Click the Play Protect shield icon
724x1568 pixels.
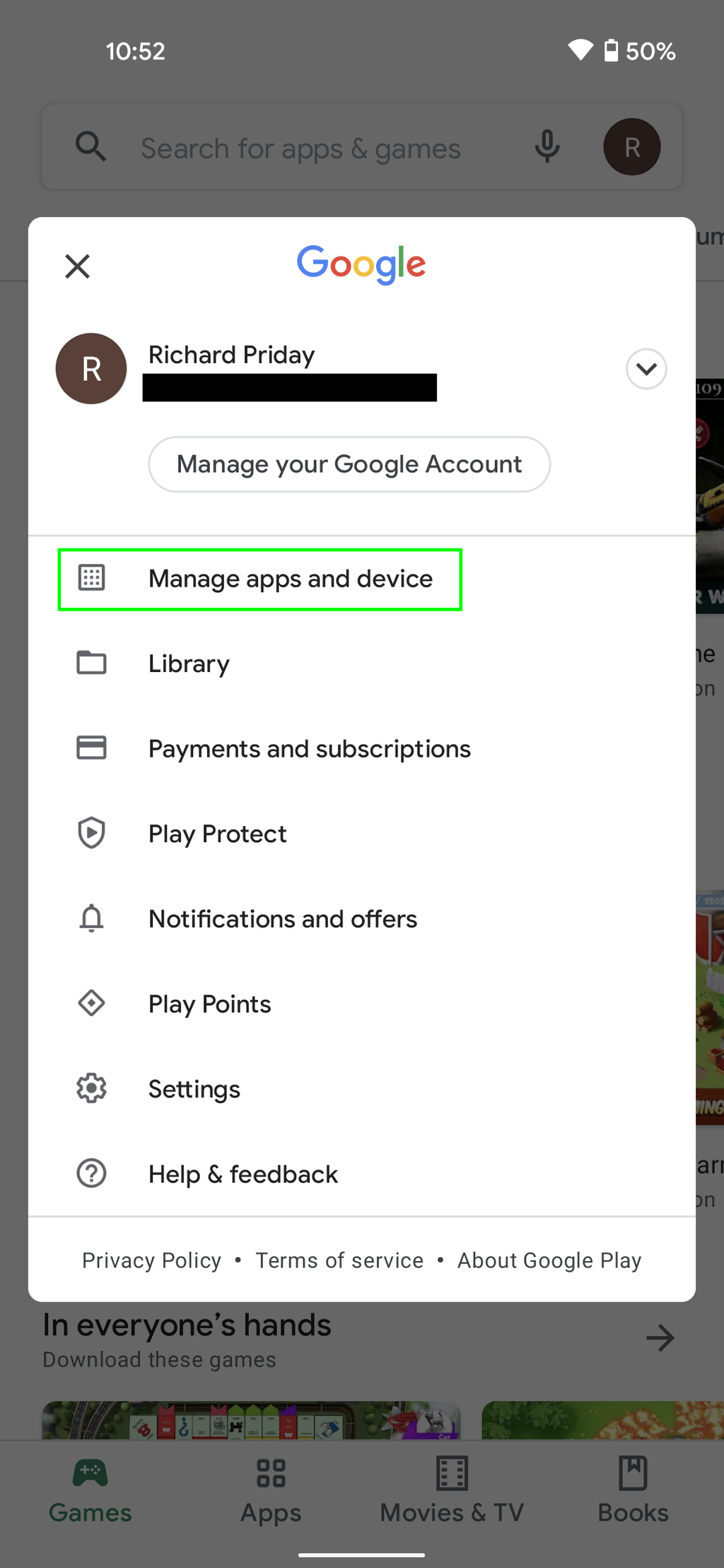(x=90, y=833)
